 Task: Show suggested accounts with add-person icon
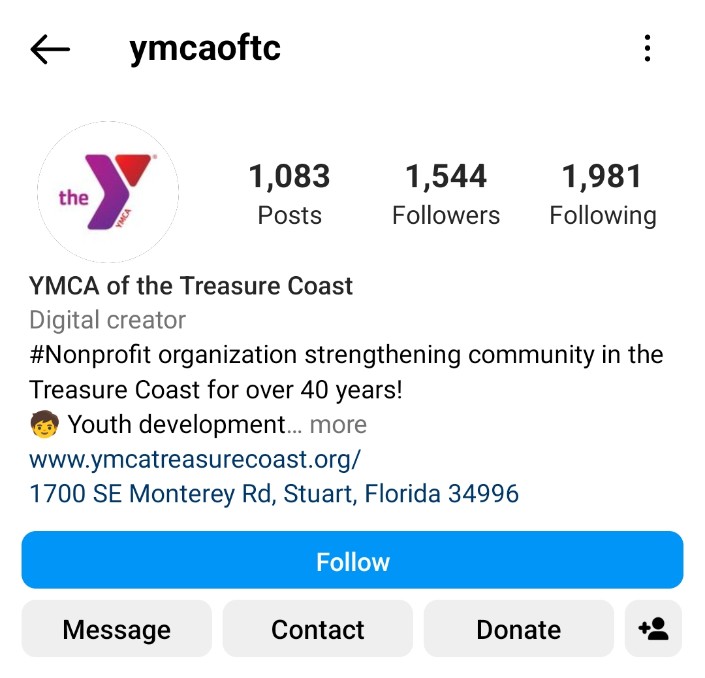pos(653,629)
